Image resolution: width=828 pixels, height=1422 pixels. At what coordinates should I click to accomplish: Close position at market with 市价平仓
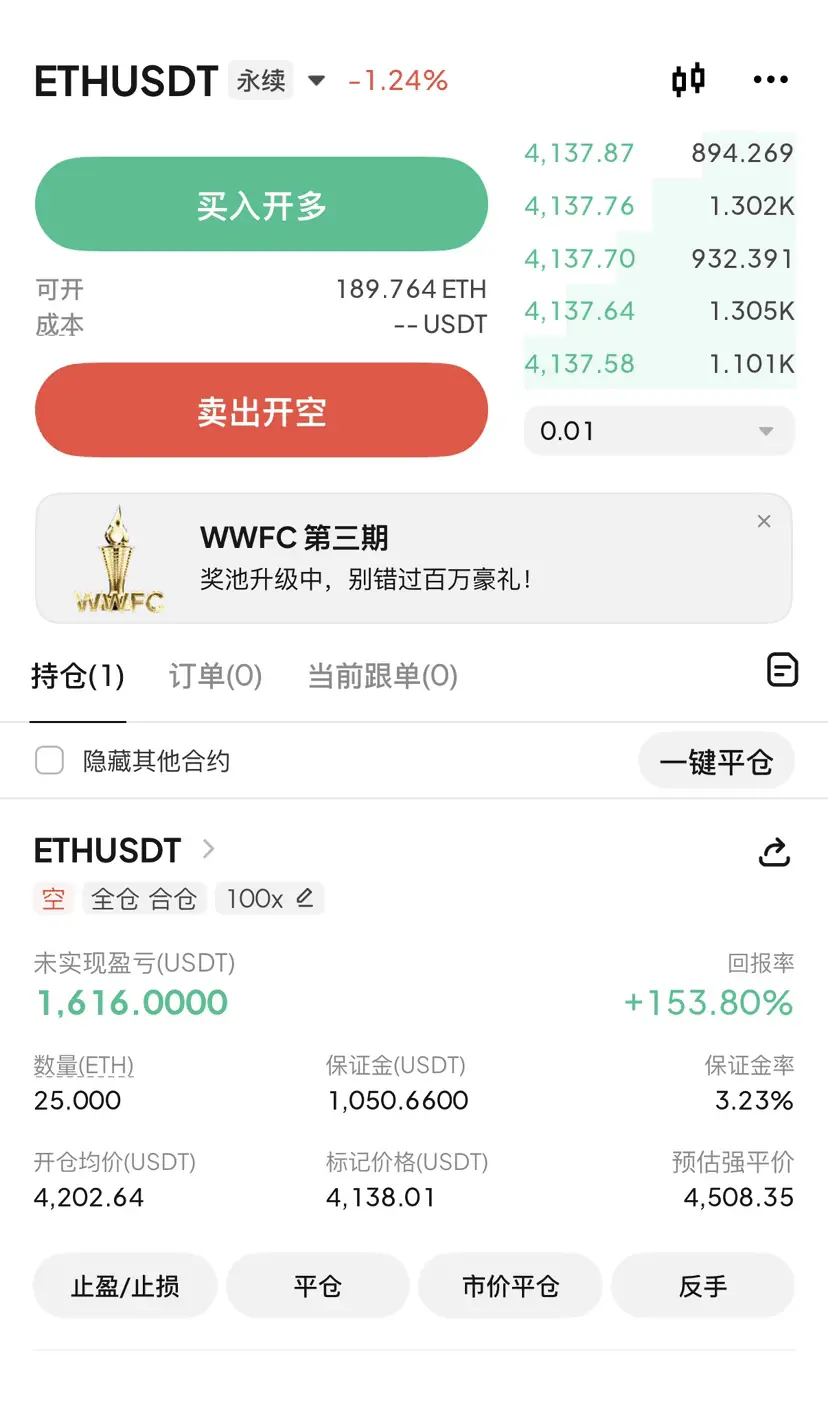click(510, 1285)
